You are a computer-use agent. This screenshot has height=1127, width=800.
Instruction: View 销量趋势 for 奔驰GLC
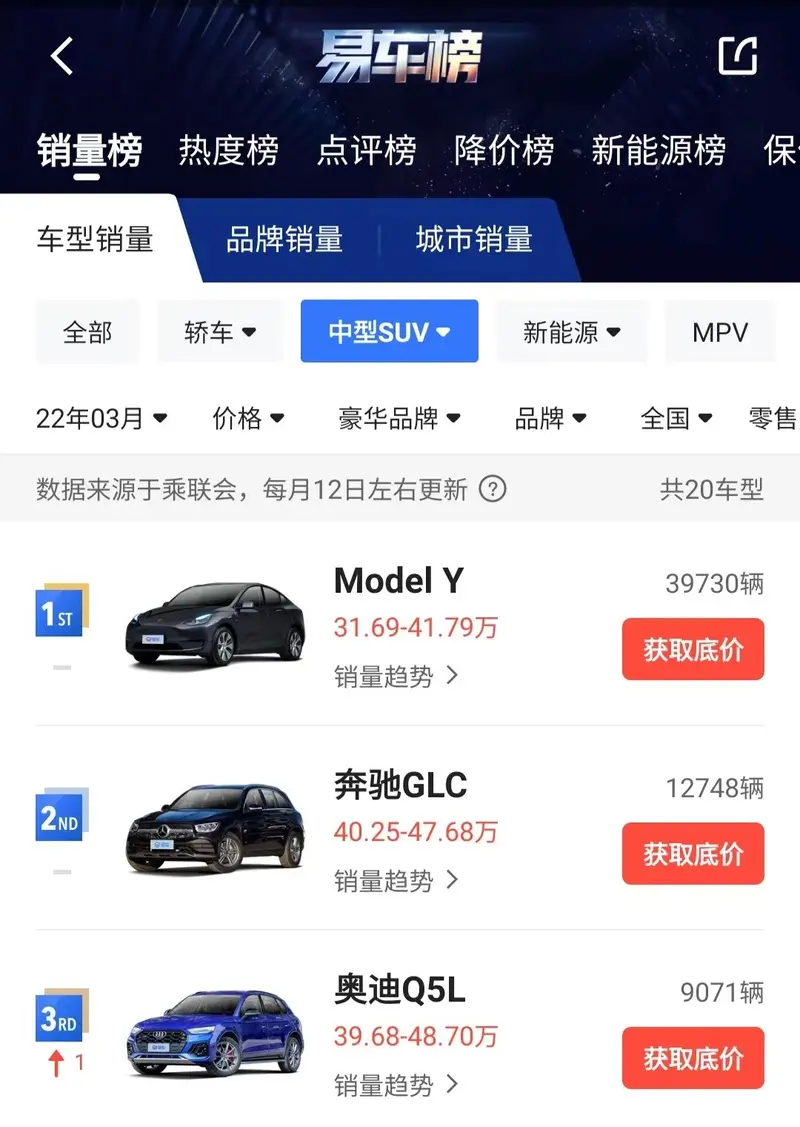[x=396, y=880]
